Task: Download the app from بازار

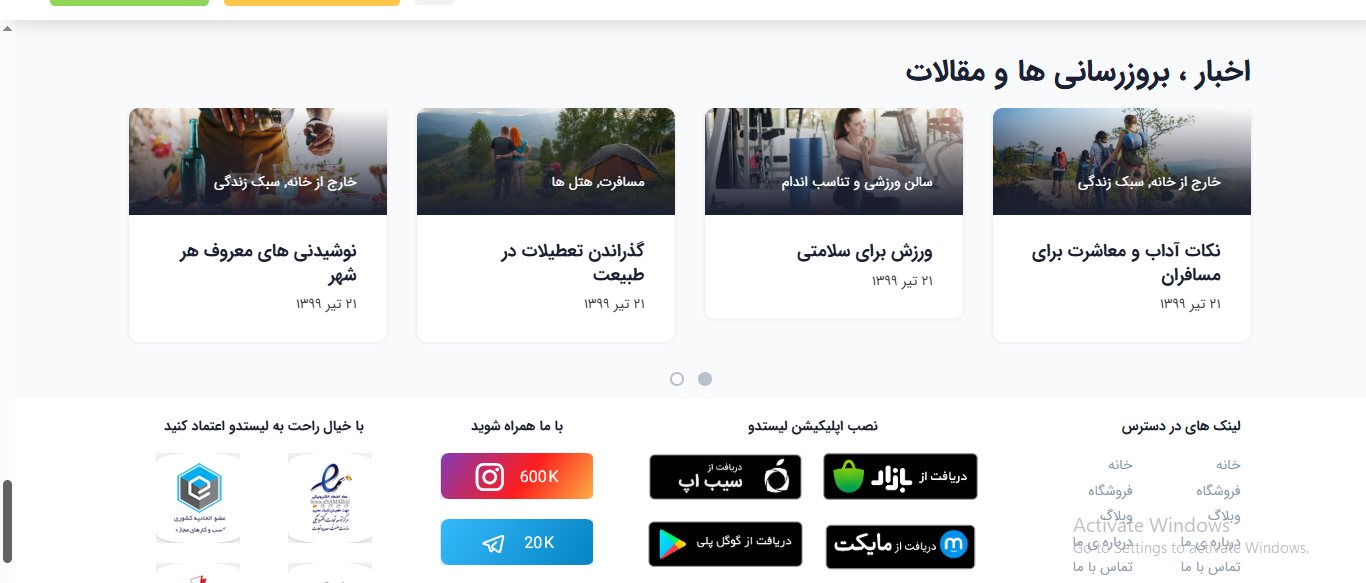Action: [900, 476]
